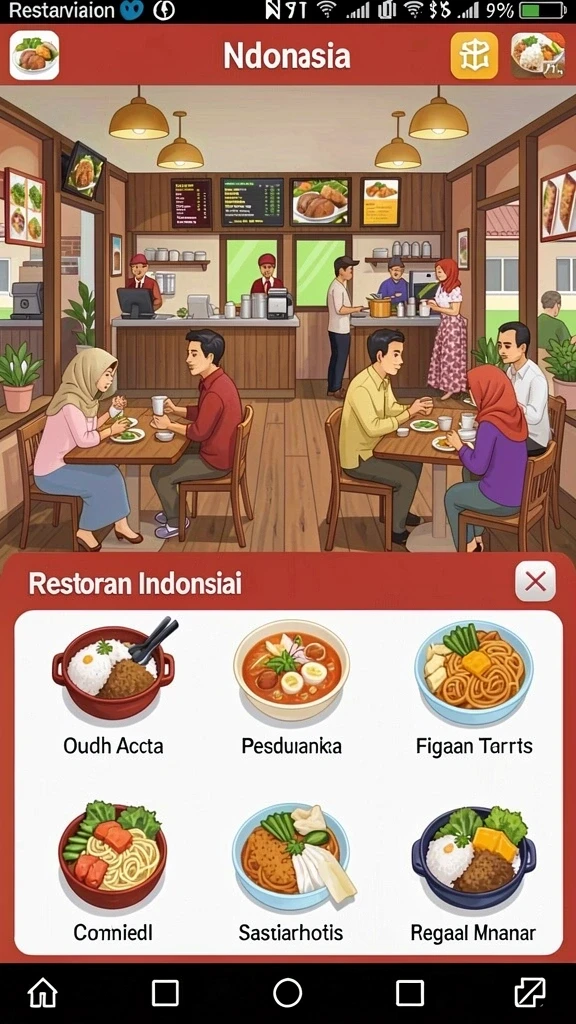The image size is (576, 1024).
Task: Open the rice dish thumbnail at top right
Action: coord(538,56)
